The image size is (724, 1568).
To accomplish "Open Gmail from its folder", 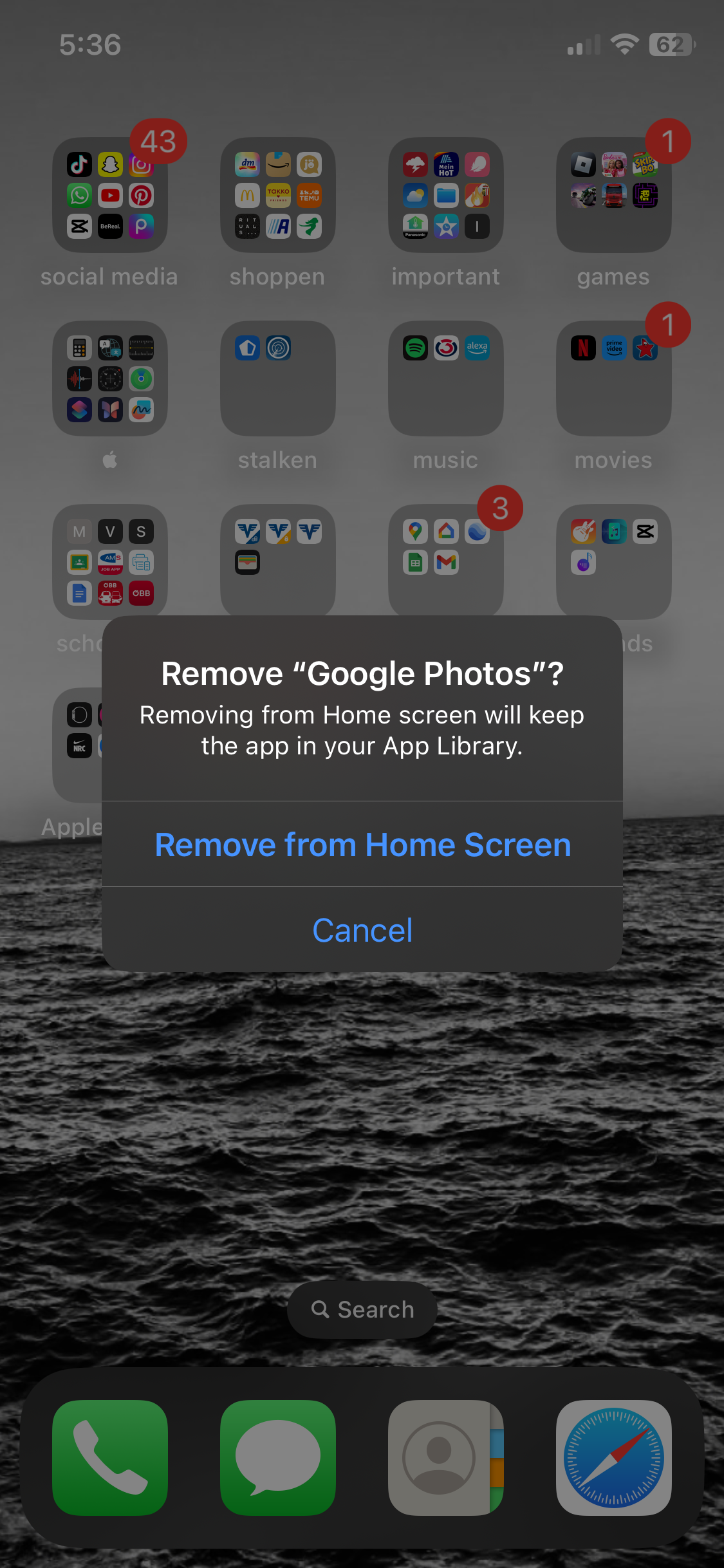I will [446, 563].
